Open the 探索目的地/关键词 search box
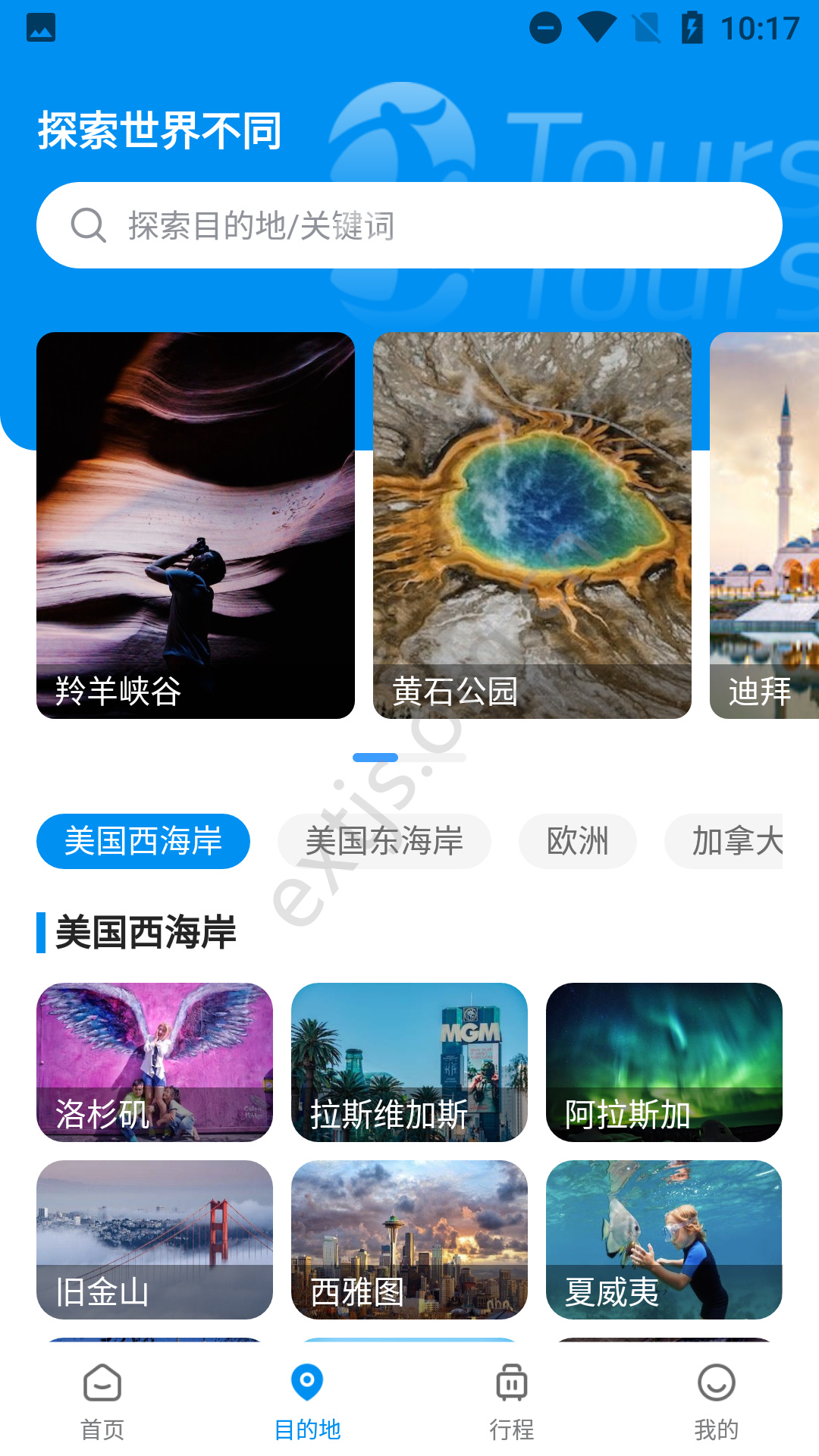Image resolution: width=819 pixels, height=1456 pixels. (x=409, y=225)
